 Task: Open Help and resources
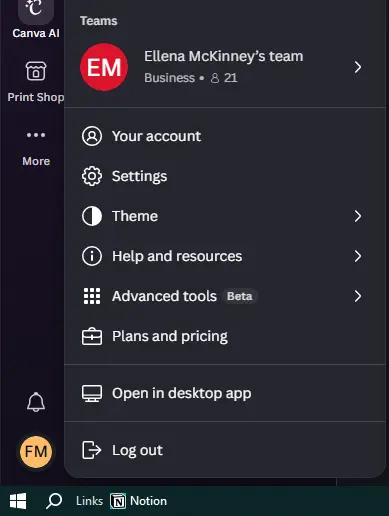(x=225, y=256)
